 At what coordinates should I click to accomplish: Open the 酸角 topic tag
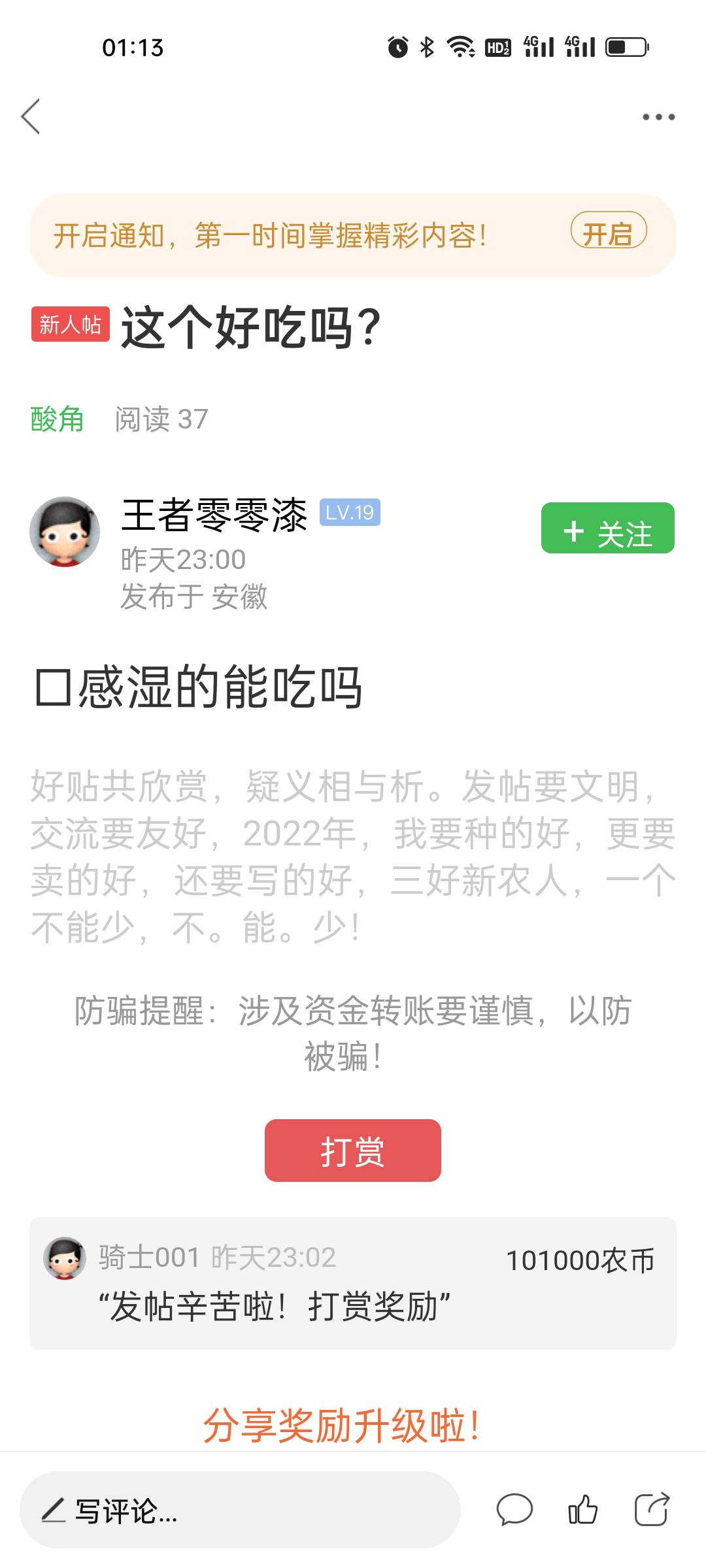click(58, 419)
